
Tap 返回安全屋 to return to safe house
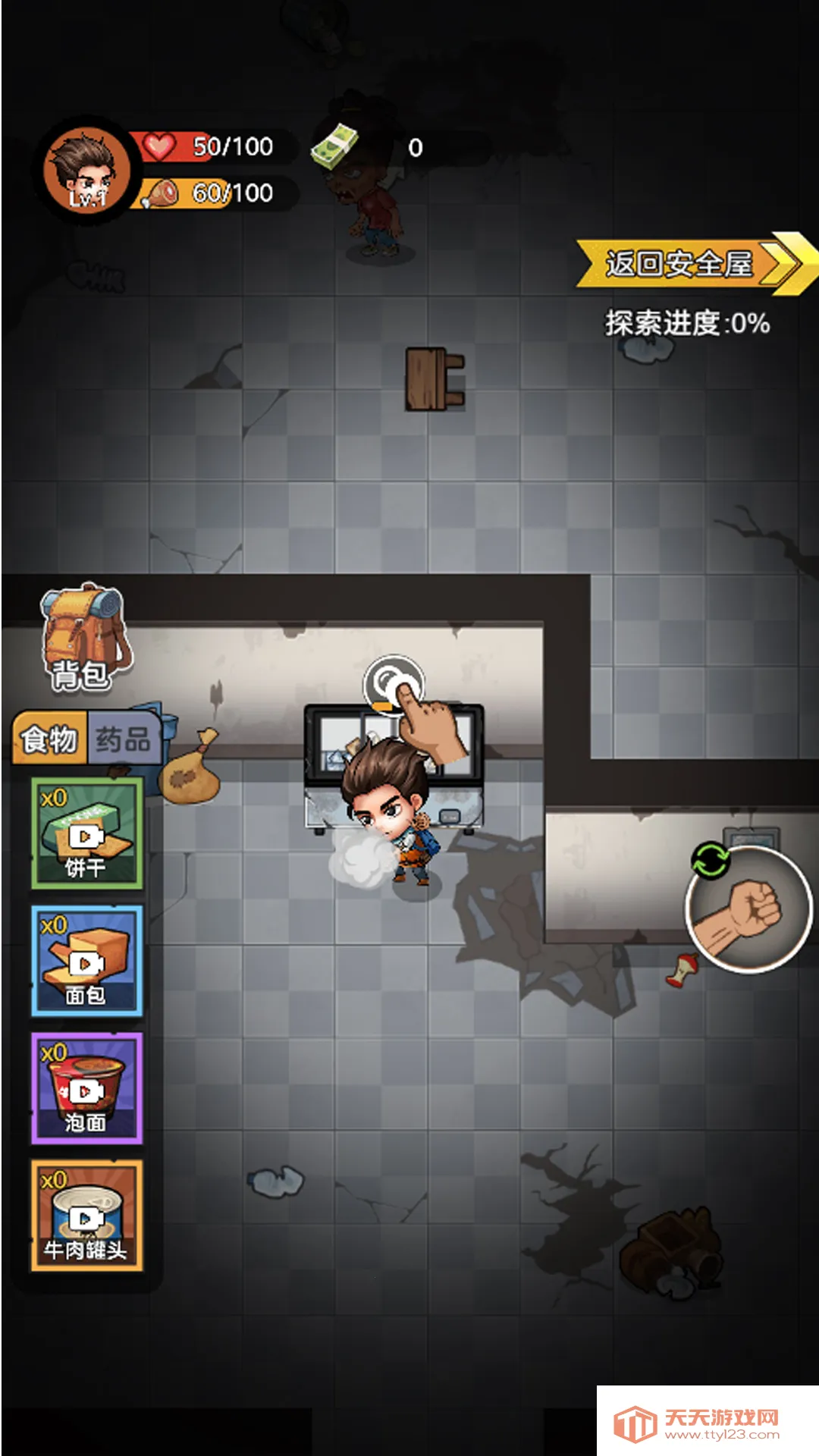click(686, 264)
